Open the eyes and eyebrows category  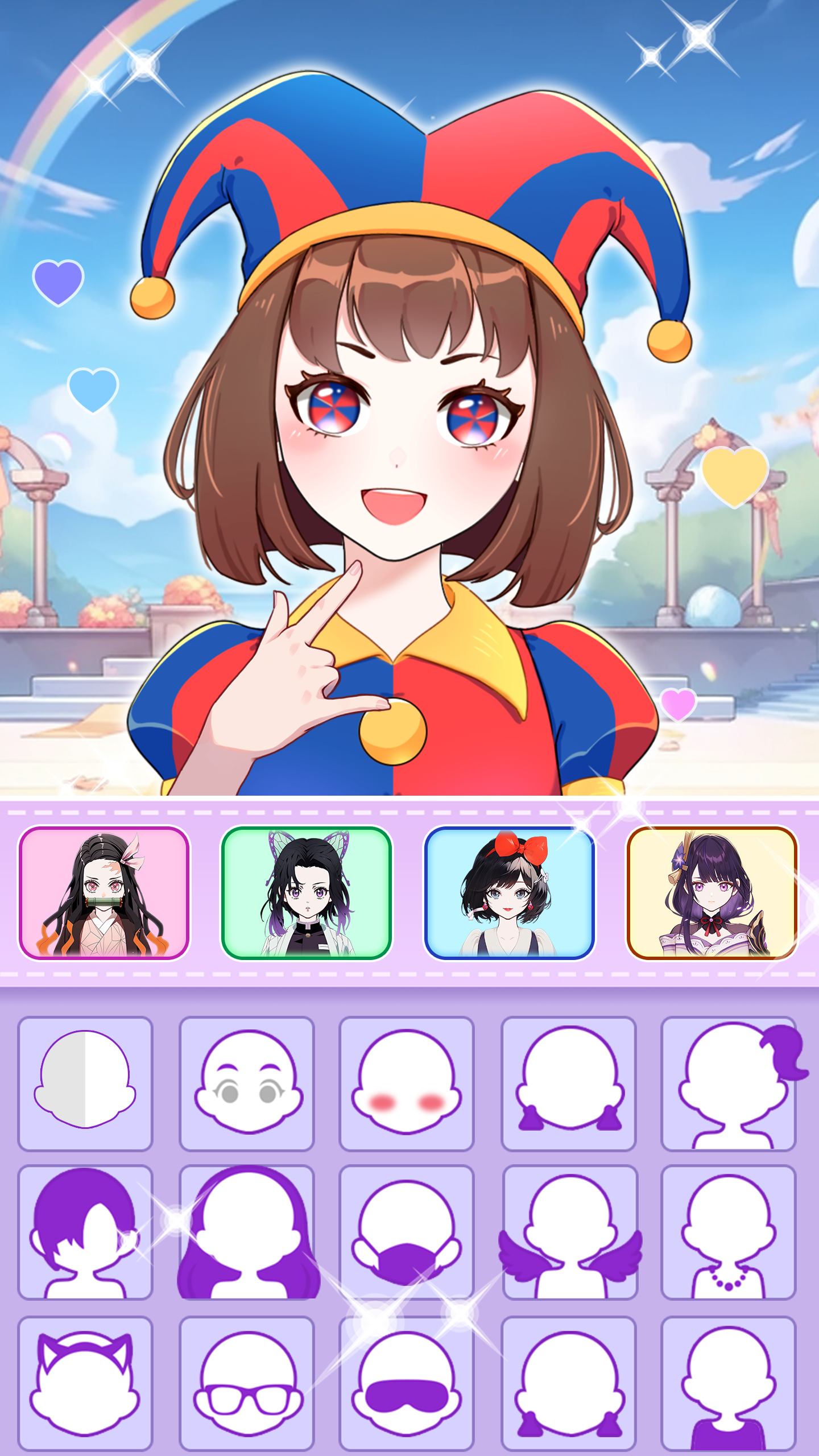coord(246,1084)
